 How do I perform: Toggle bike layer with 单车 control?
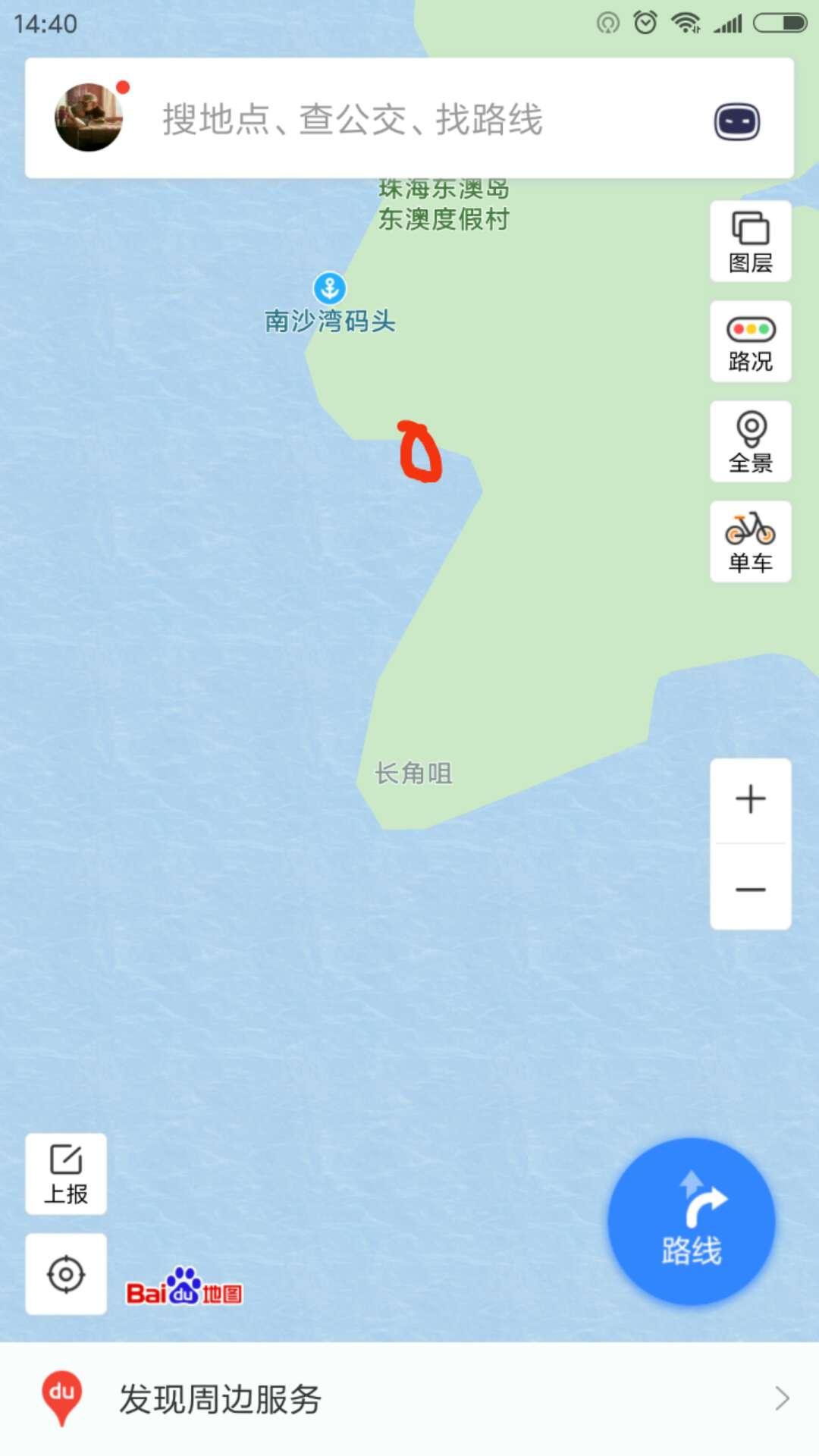click(750, 541)
